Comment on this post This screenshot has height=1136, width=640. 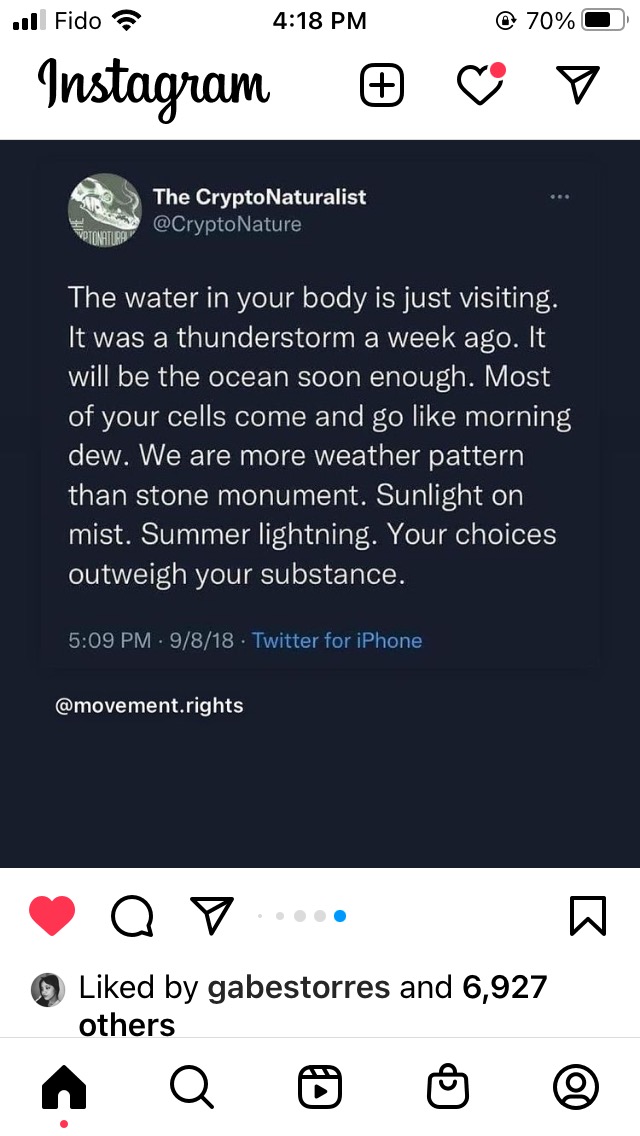pos(132,915)
